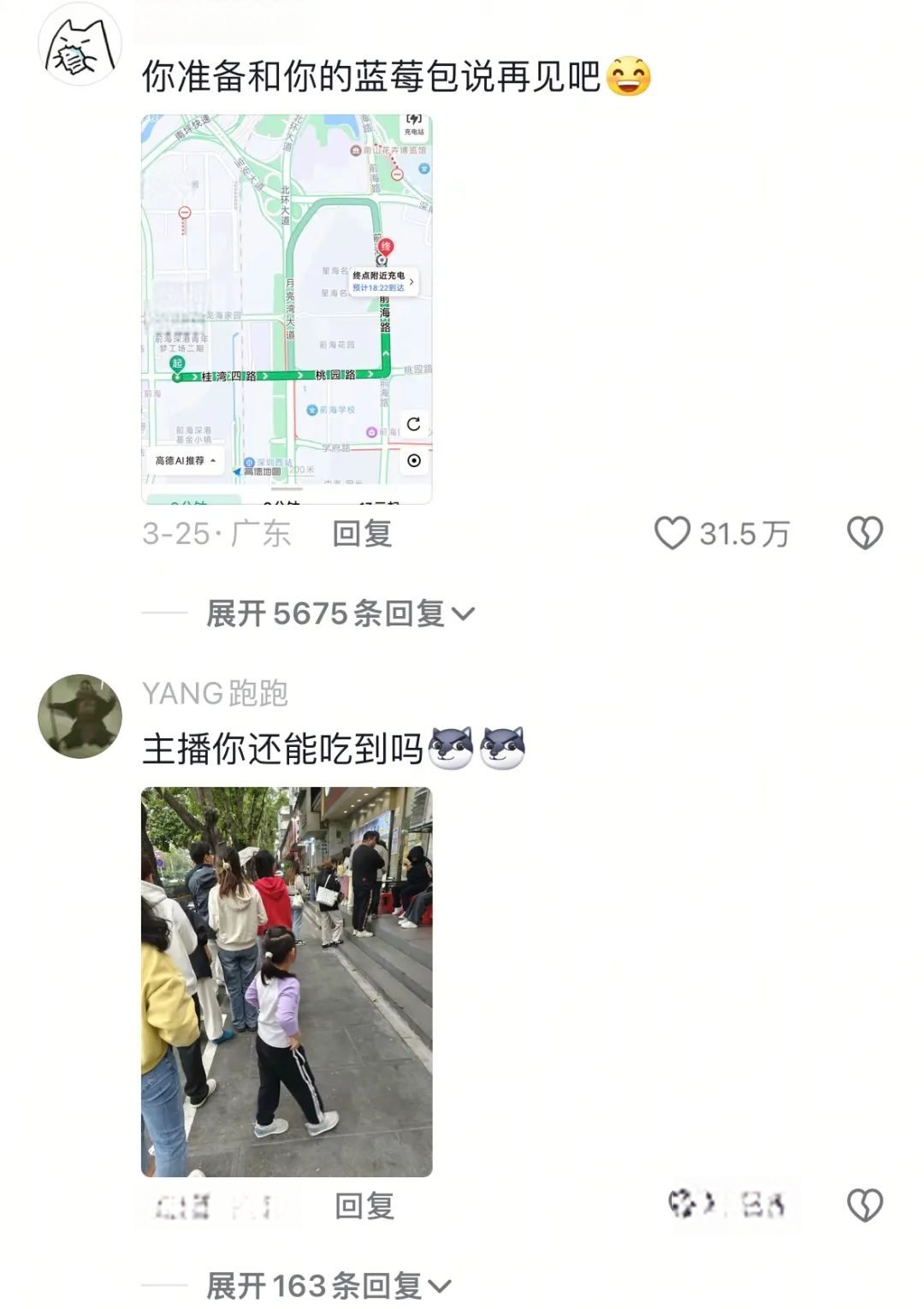Dislike YANG跑跑's comment

click(864, 1205)
